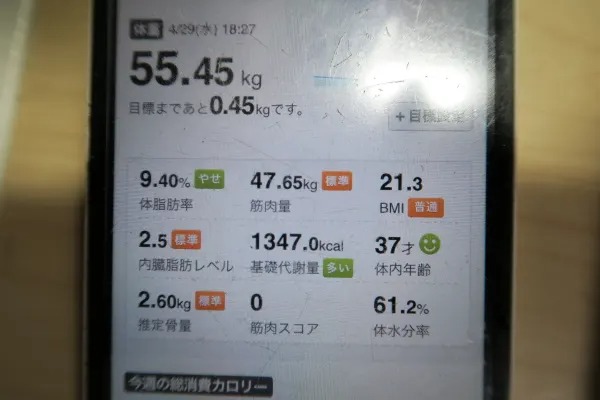Image resolution: width=600 pixels, height=400 pixels.
Task: Open the 体脂肪率 body fat tile
Action: coord(182,192)
